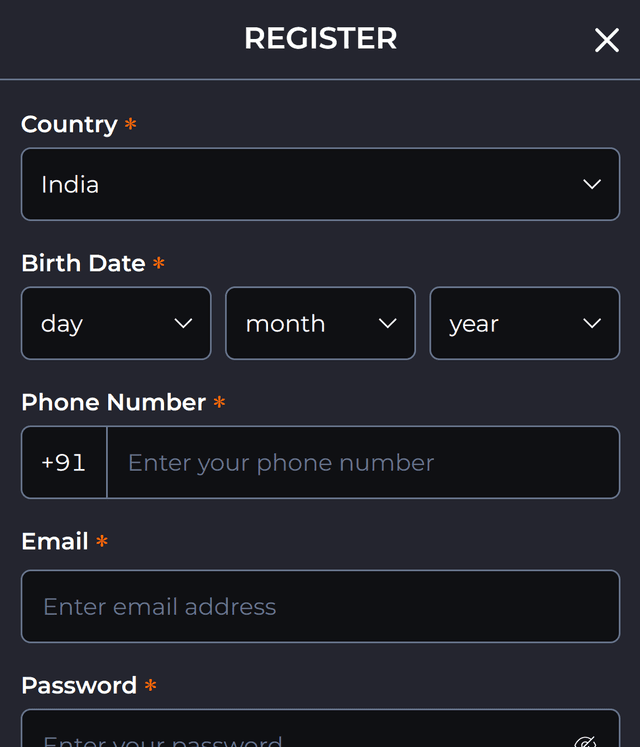Select birth day from dropdown

116,323
